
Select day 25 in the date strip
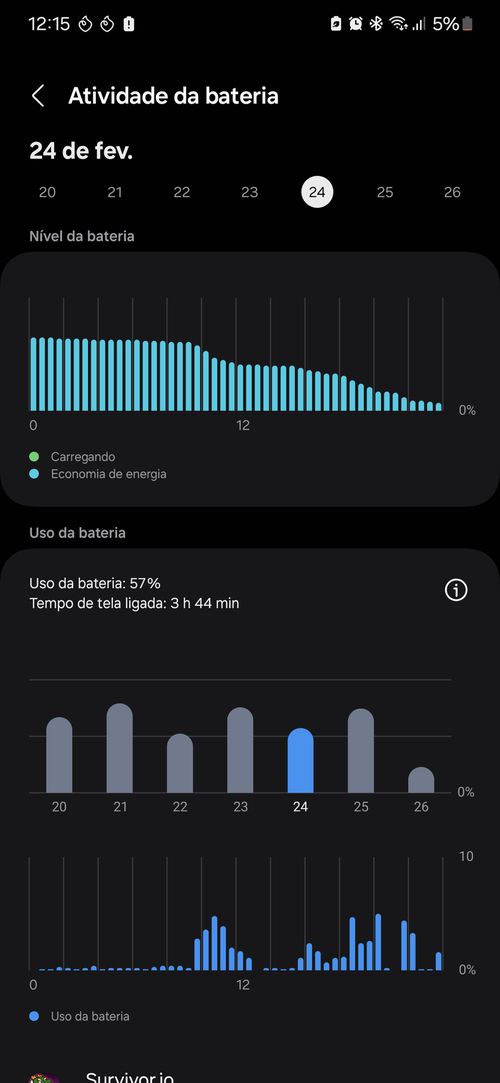coord(385,192)
